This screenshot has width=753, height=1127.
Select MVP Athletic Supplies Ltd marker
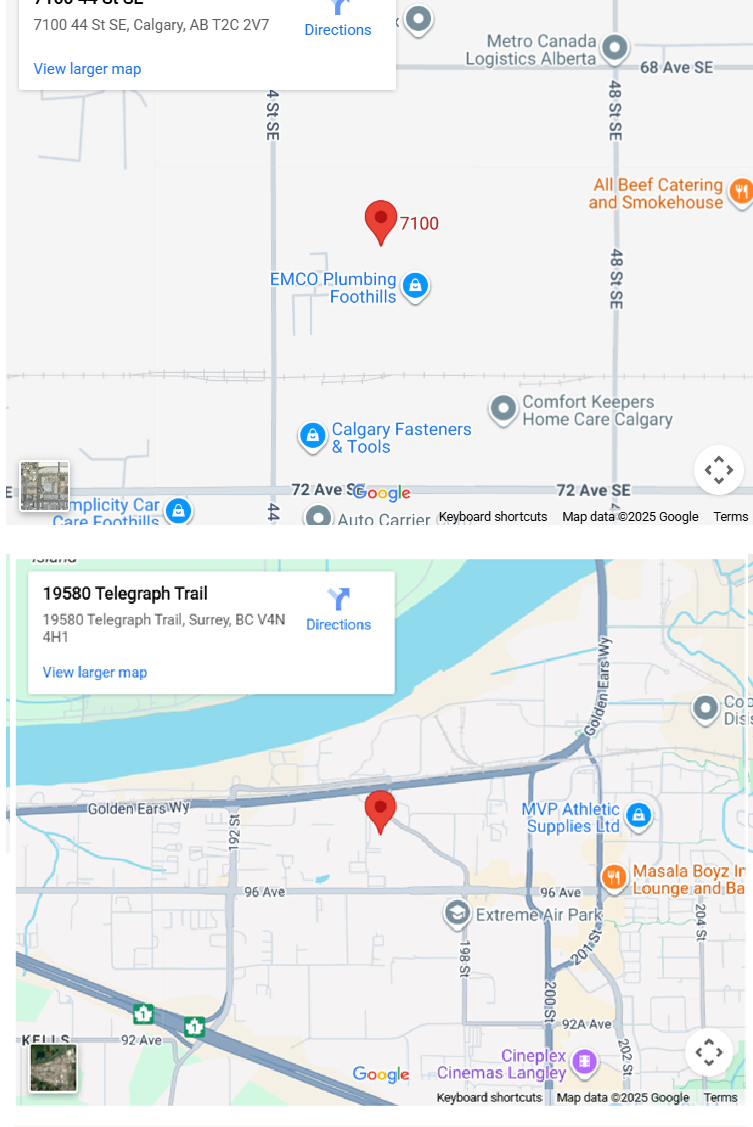638,815
